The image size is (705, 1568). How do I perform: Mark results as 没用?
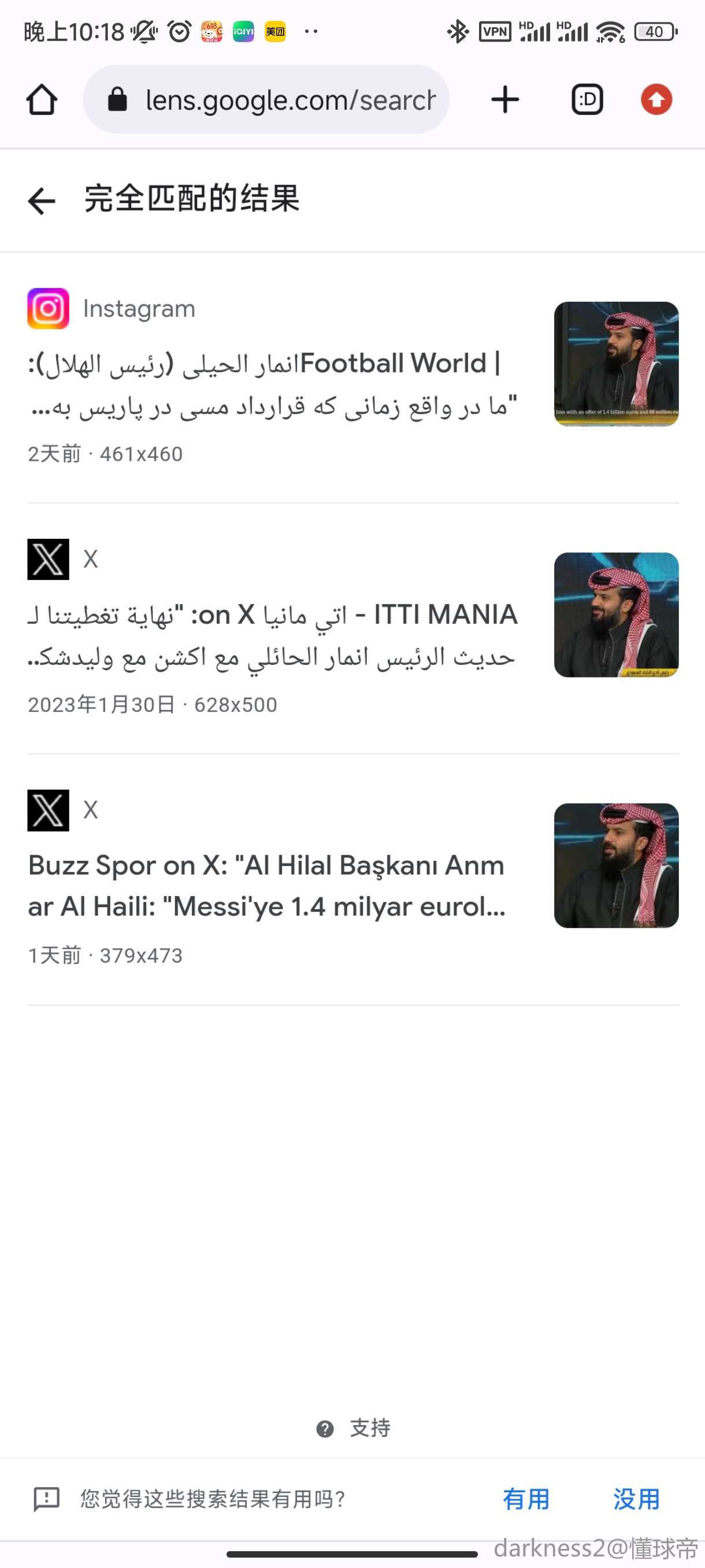(636, 1499)
